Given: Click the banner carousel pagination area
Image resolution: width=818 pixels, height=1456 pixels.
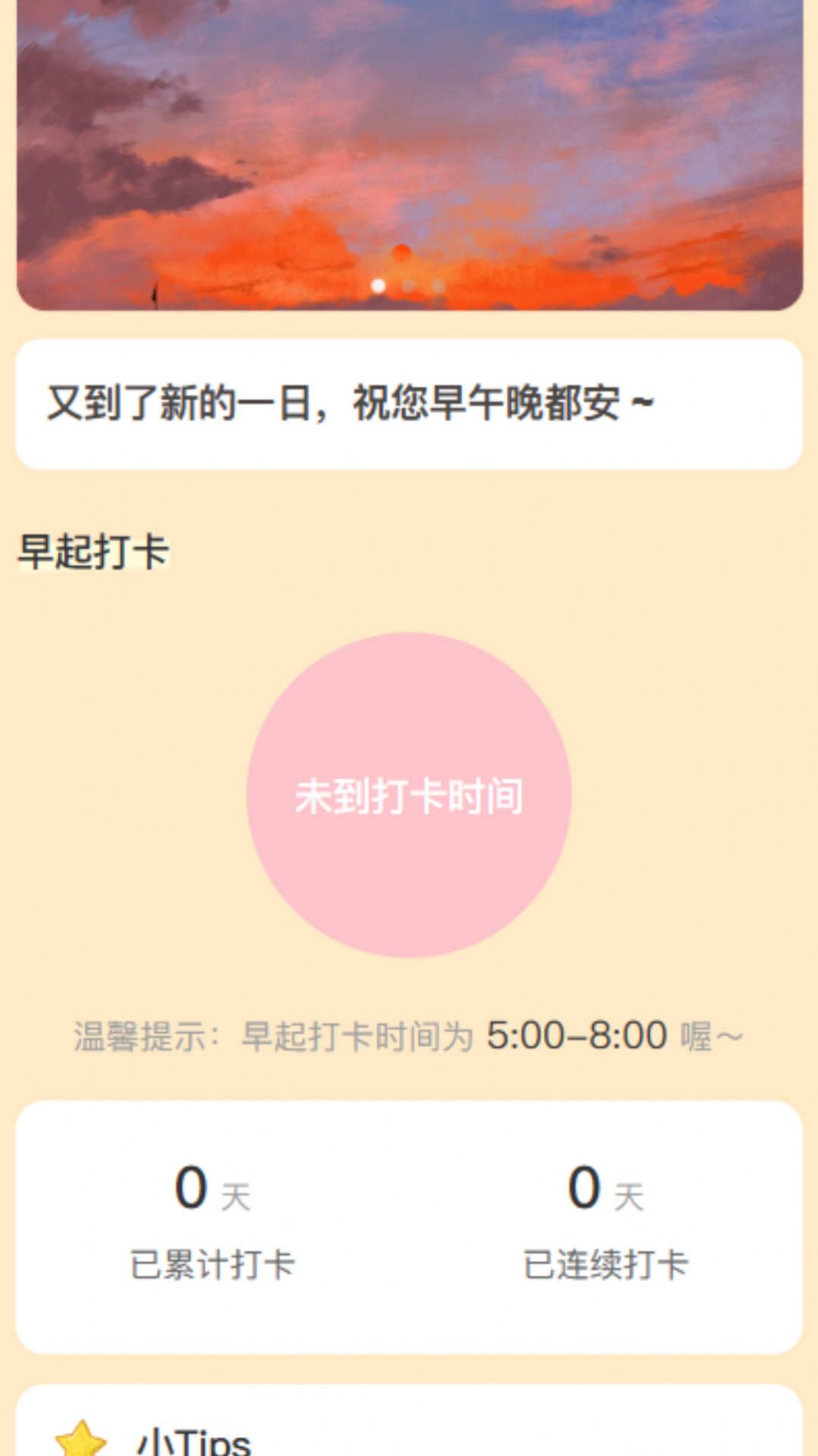Looking at the screenshot, I should point(407,285).
